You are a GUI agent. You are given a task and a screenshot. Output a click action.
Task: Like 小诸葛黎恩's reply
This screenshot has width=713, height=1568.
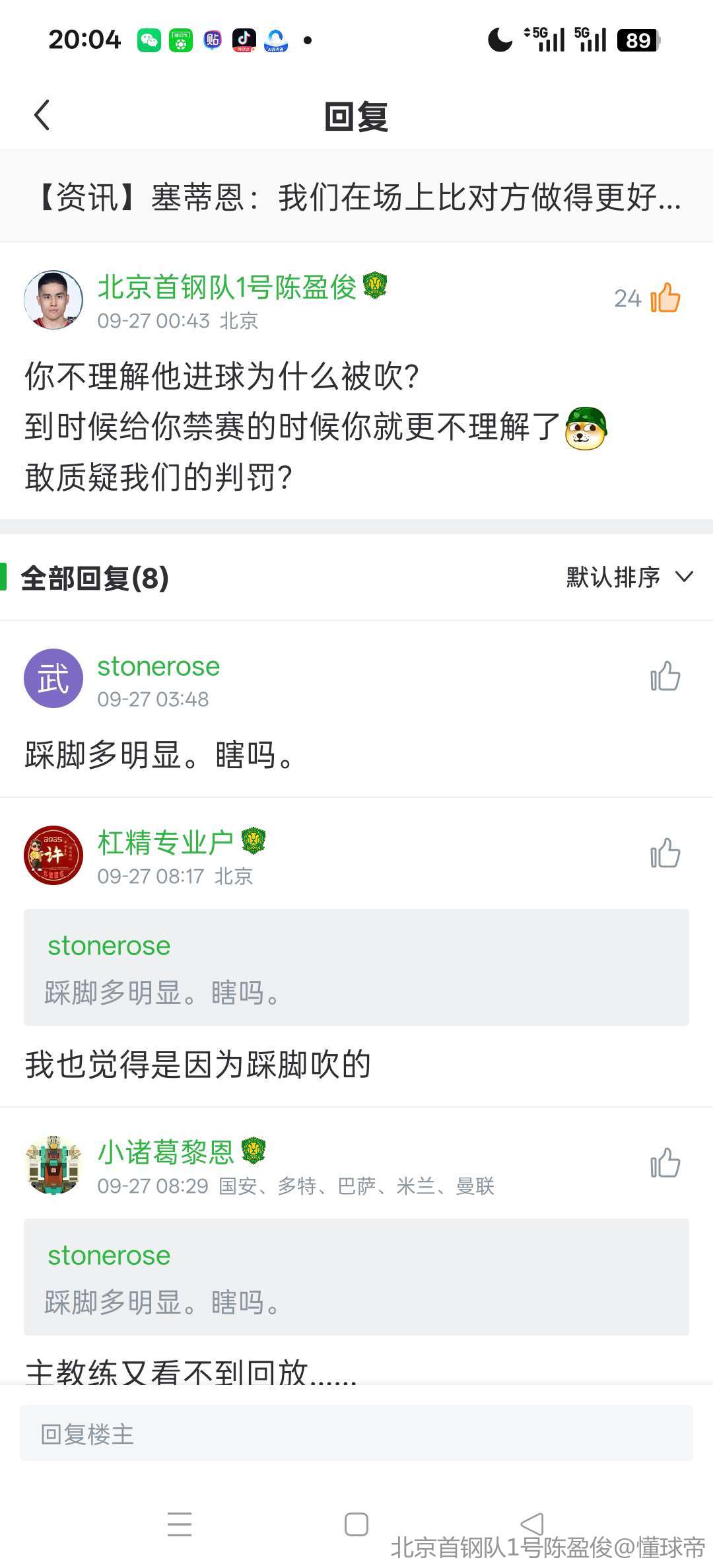[665, 1163]
